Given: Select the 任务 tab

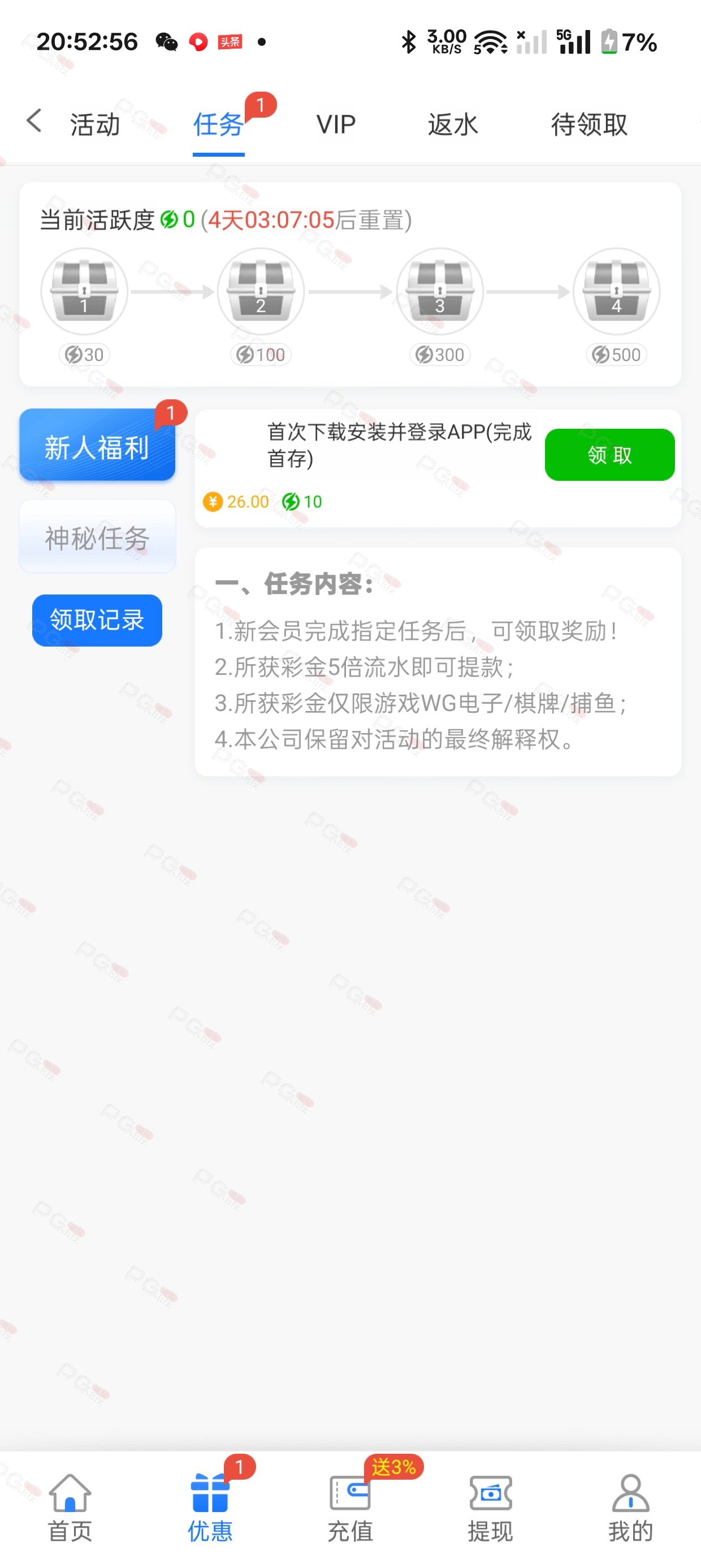Looking at the screenshot, I should point(218,125).
